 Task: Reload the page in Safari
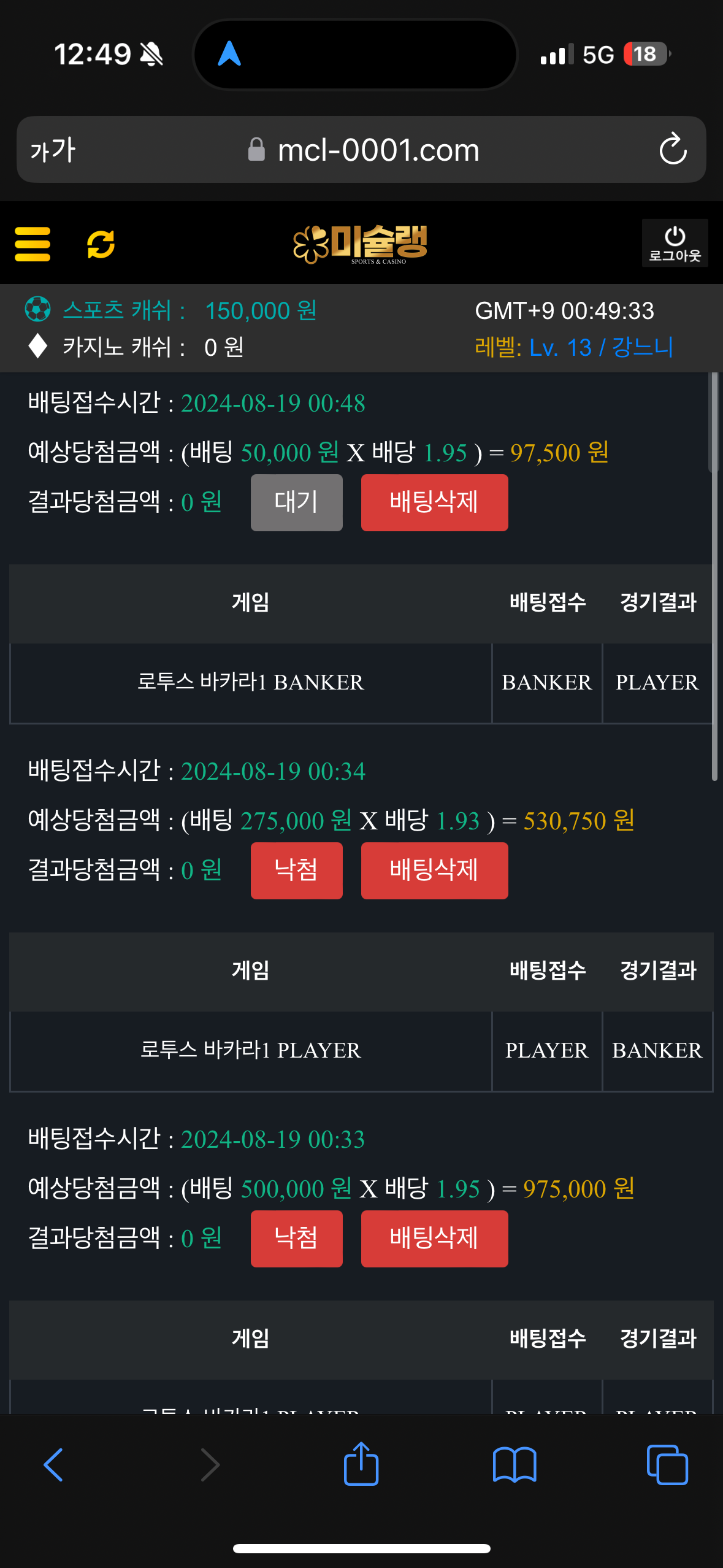click(673, 149)
